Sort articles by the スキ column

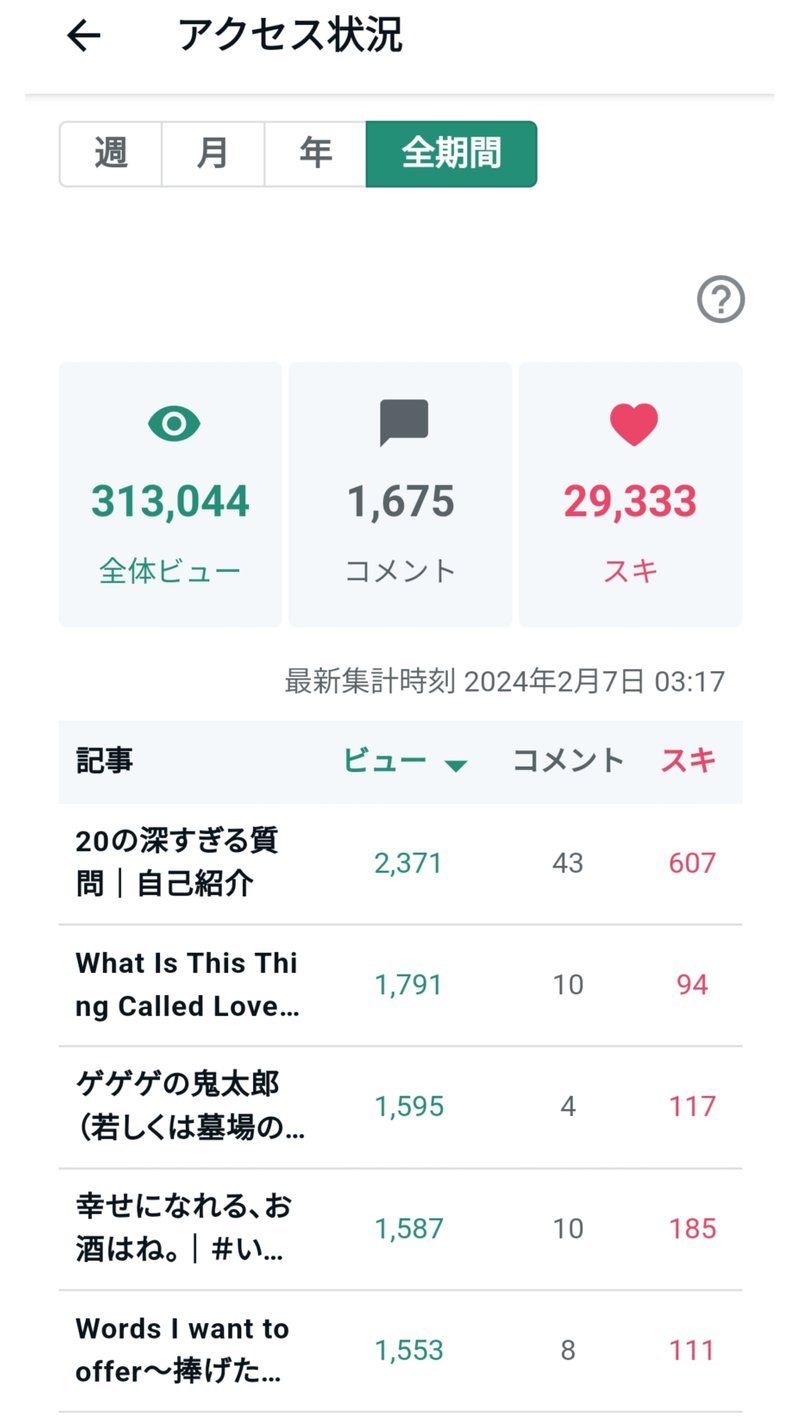pos(688,761)
